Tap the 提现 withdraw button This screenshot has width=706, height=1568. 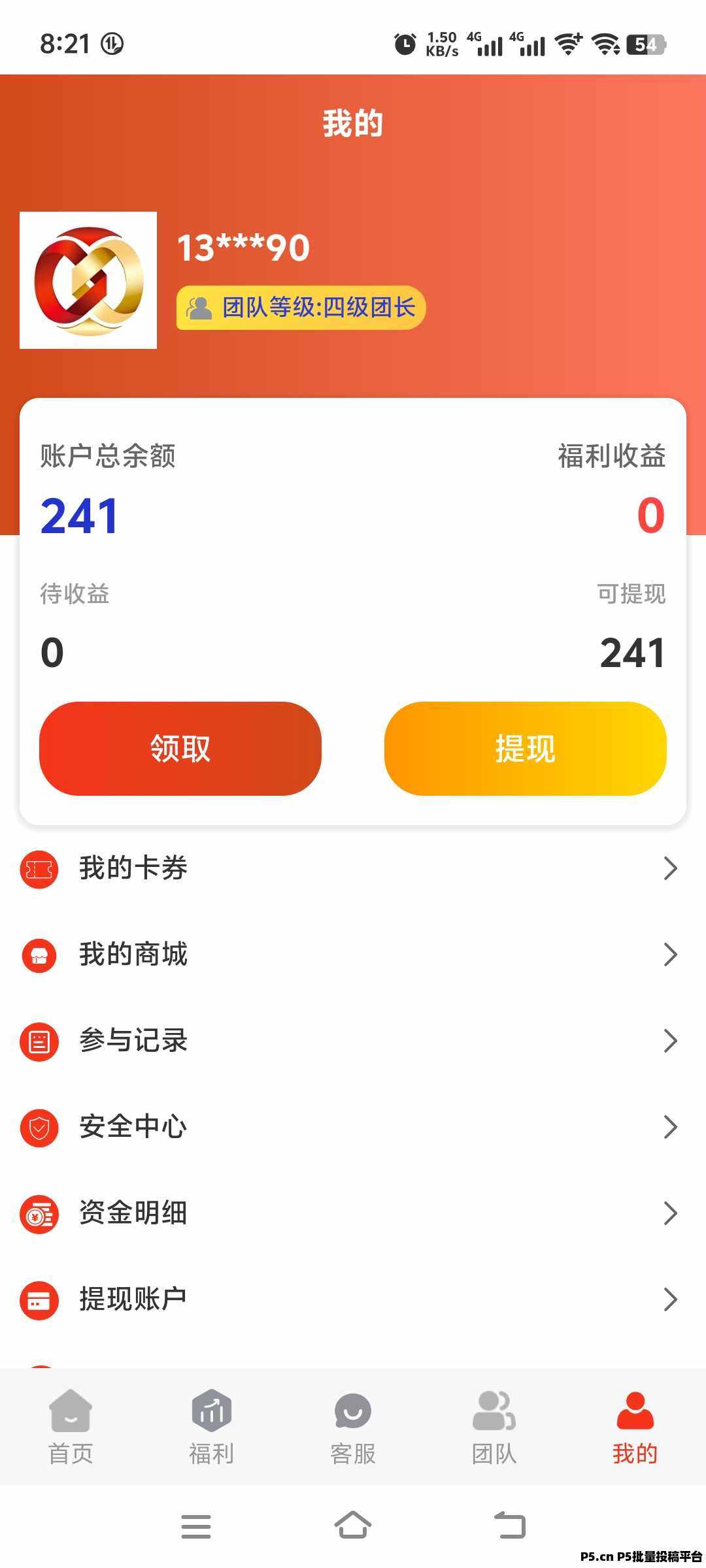[x=525, y=748]
